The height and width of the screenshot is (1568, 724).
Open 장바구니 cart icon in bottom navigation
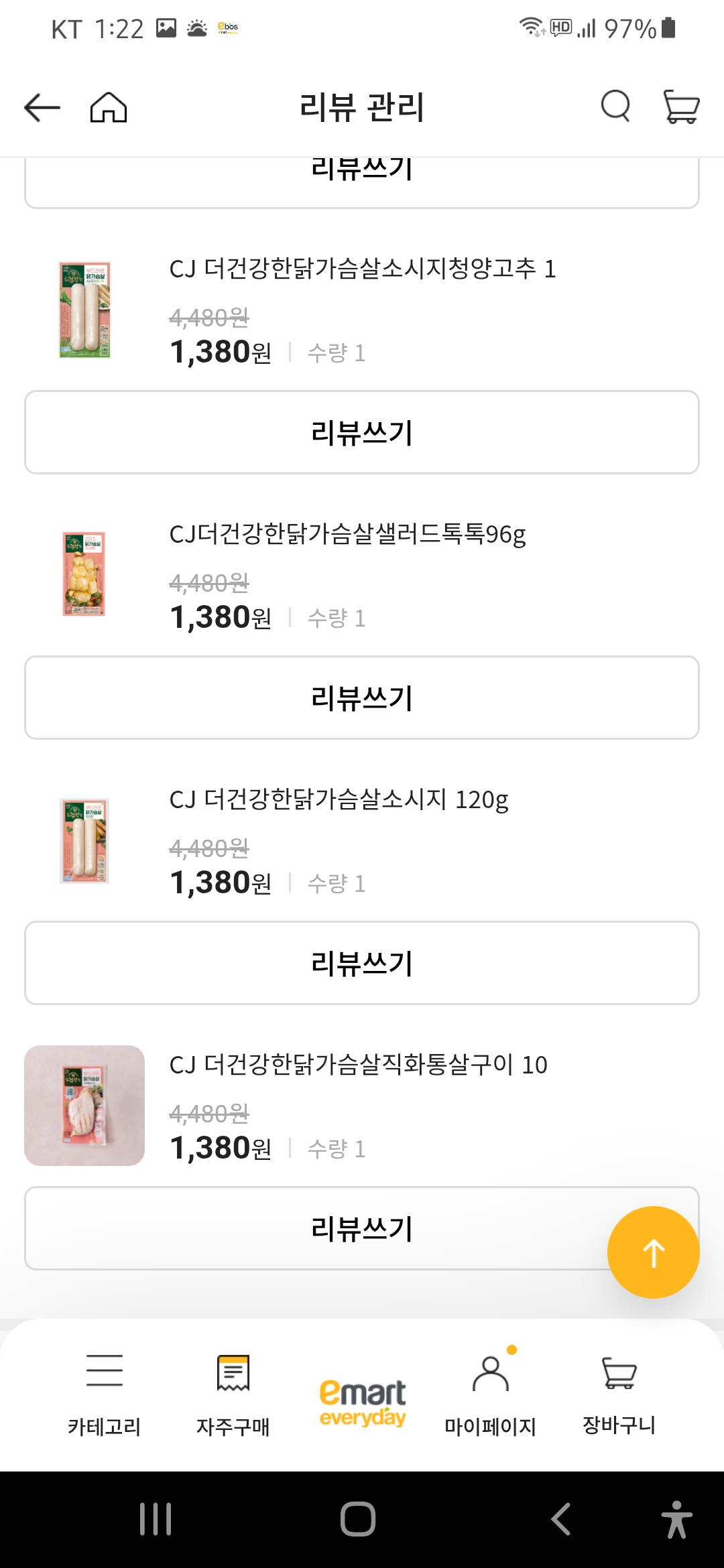[618, 1372]
